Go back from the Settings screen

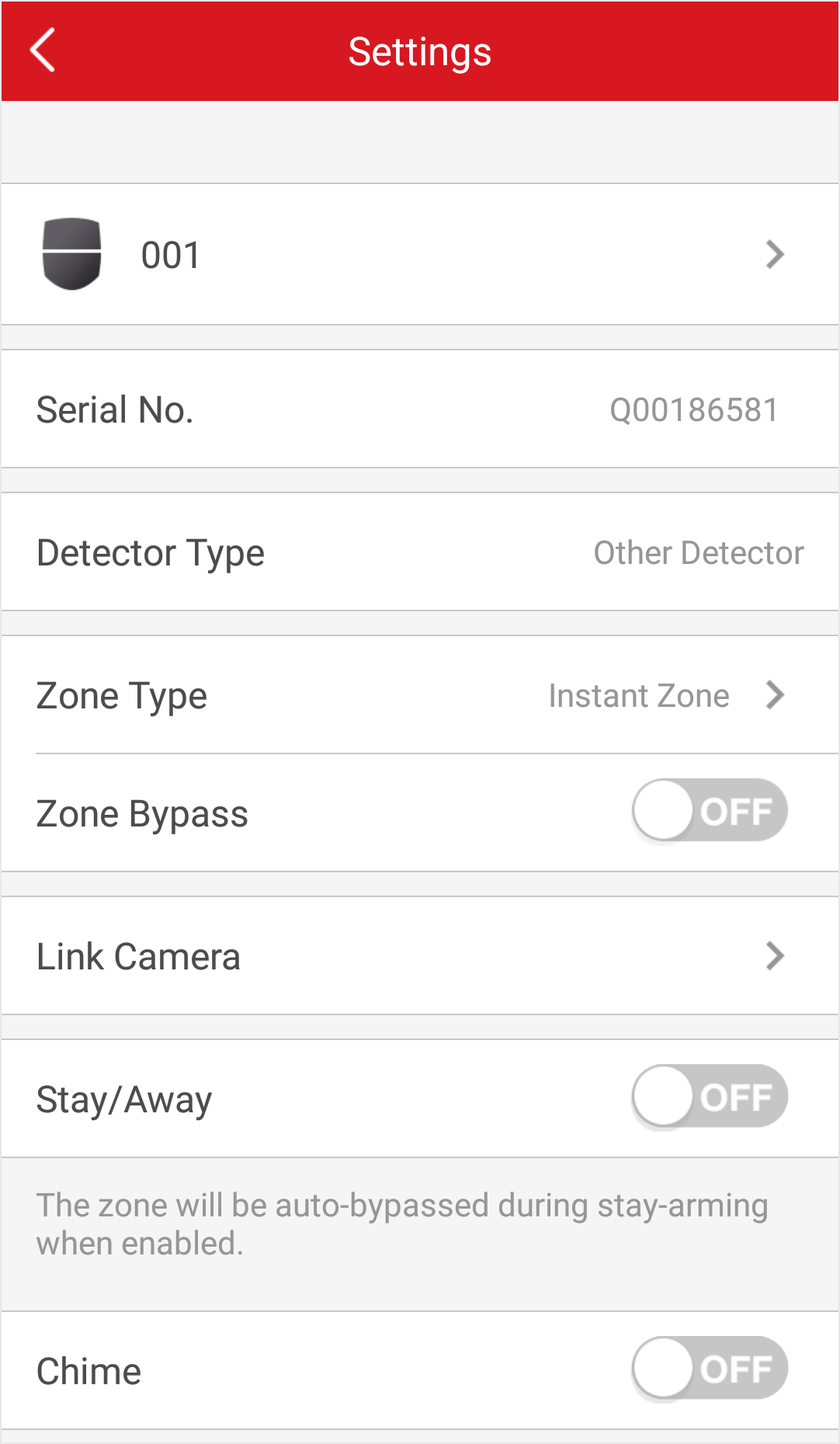pyautogui.click(x=43, y=50)
